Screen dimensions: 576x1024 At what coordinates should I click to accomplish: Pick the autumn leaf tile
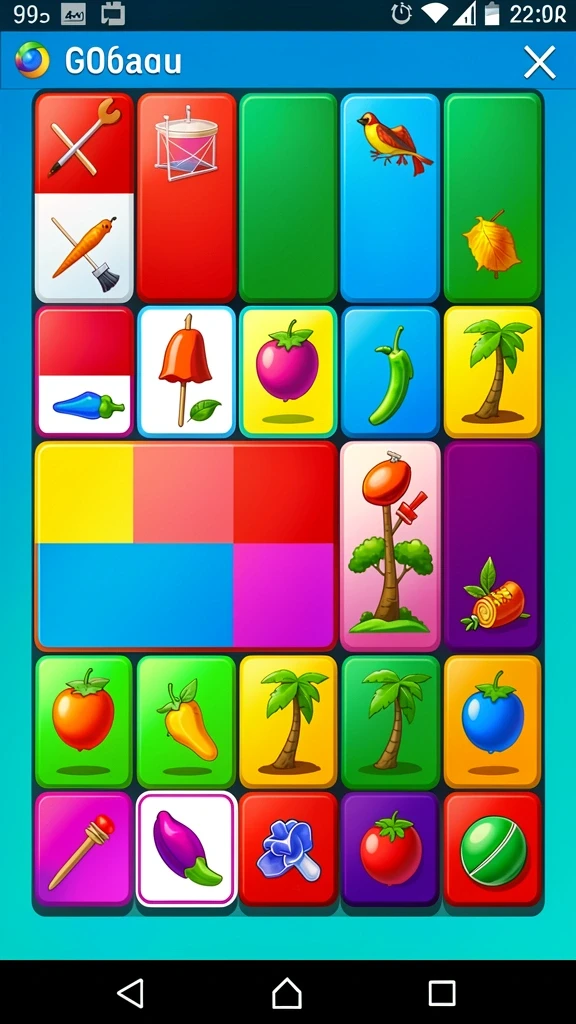click(x=492, y=197)
